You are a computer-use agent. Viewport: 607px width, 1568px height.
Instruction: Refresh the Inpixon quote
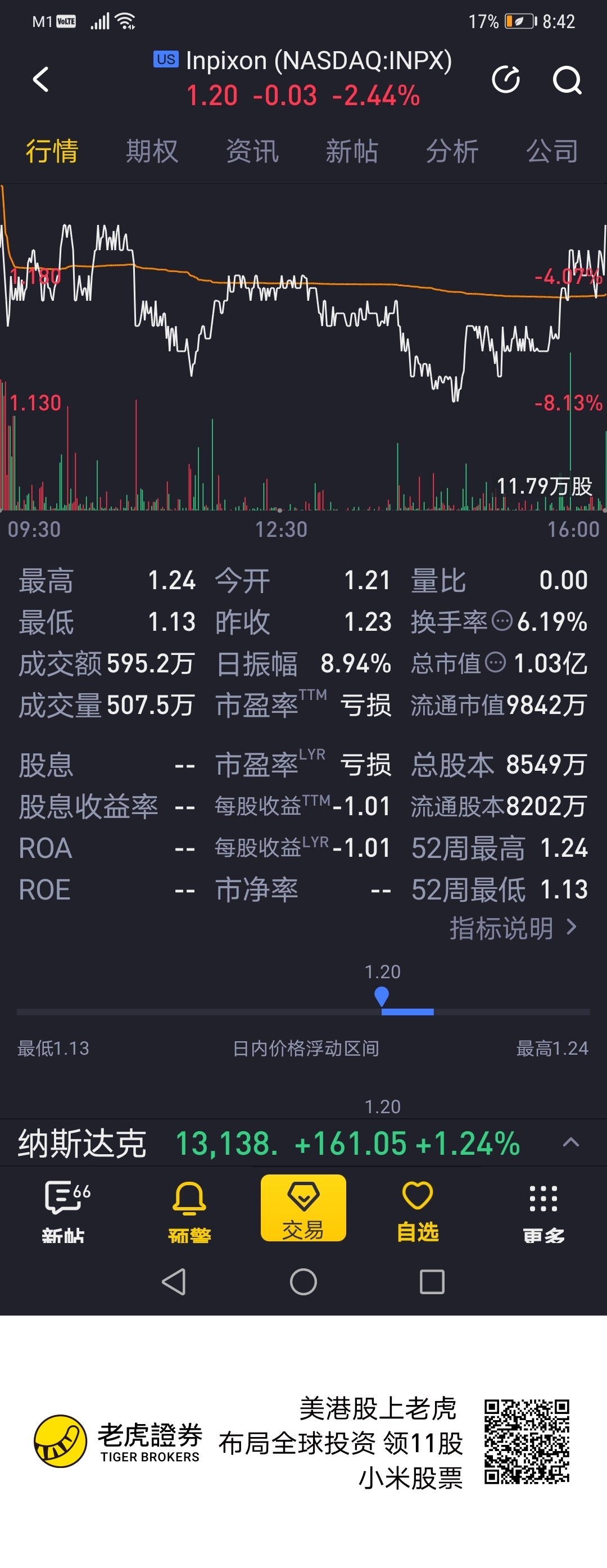505,79
